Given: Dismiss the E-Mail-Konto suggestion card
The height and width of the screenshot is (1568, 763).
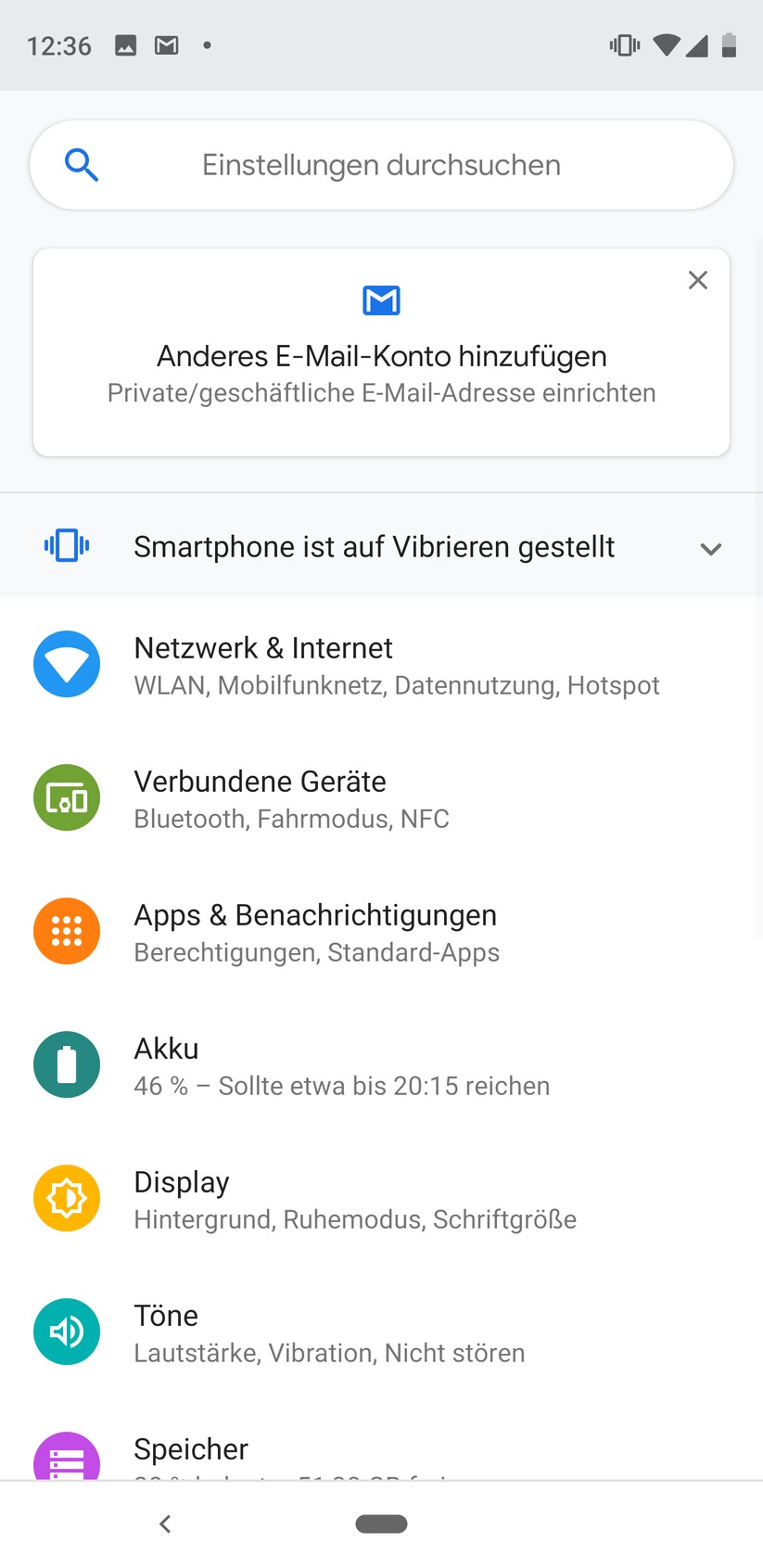Looking at the screenshot, I should pos(697,280).
